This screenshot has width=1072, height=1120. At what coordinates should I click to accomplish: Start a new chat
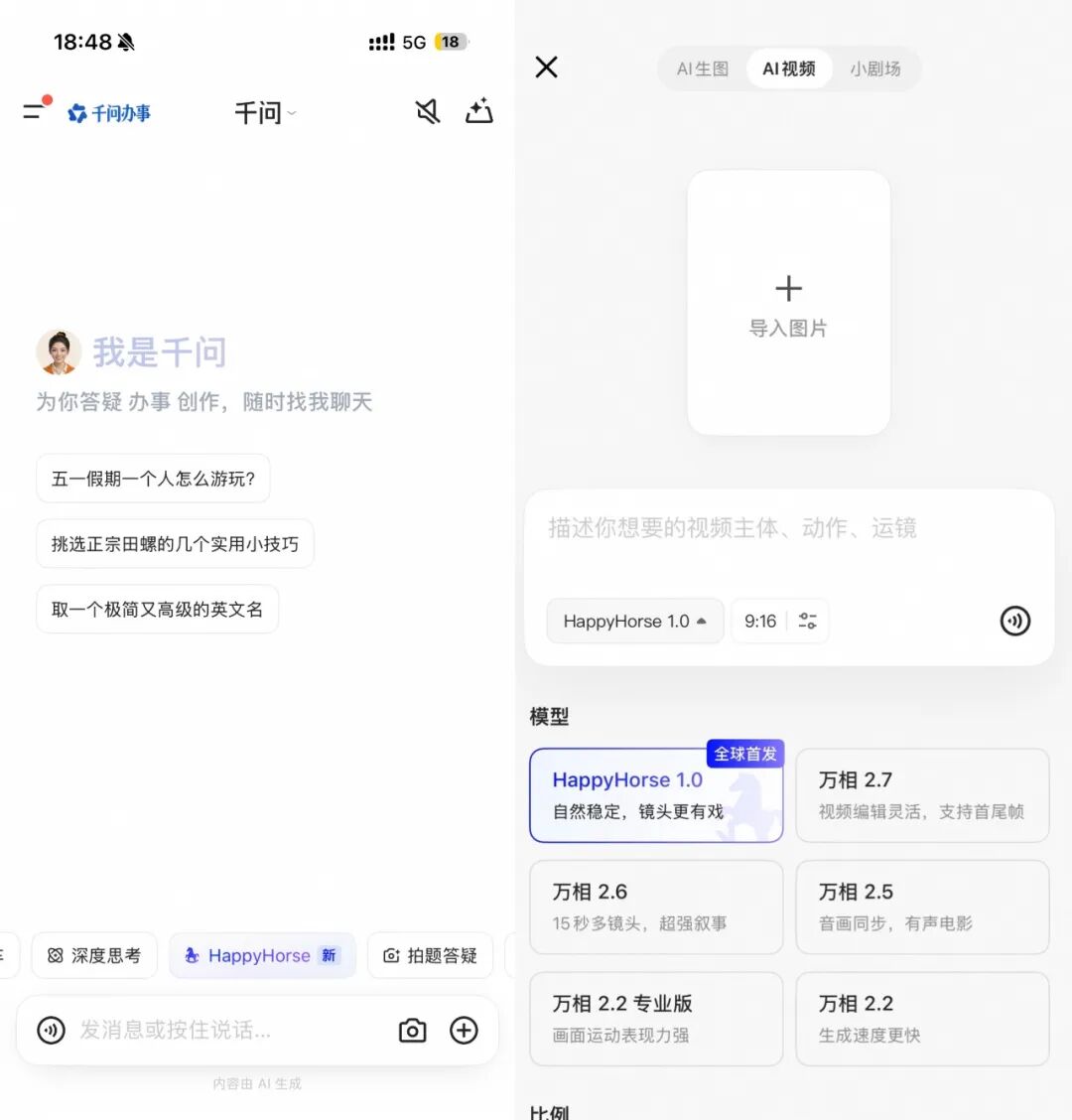coord(479,112)
